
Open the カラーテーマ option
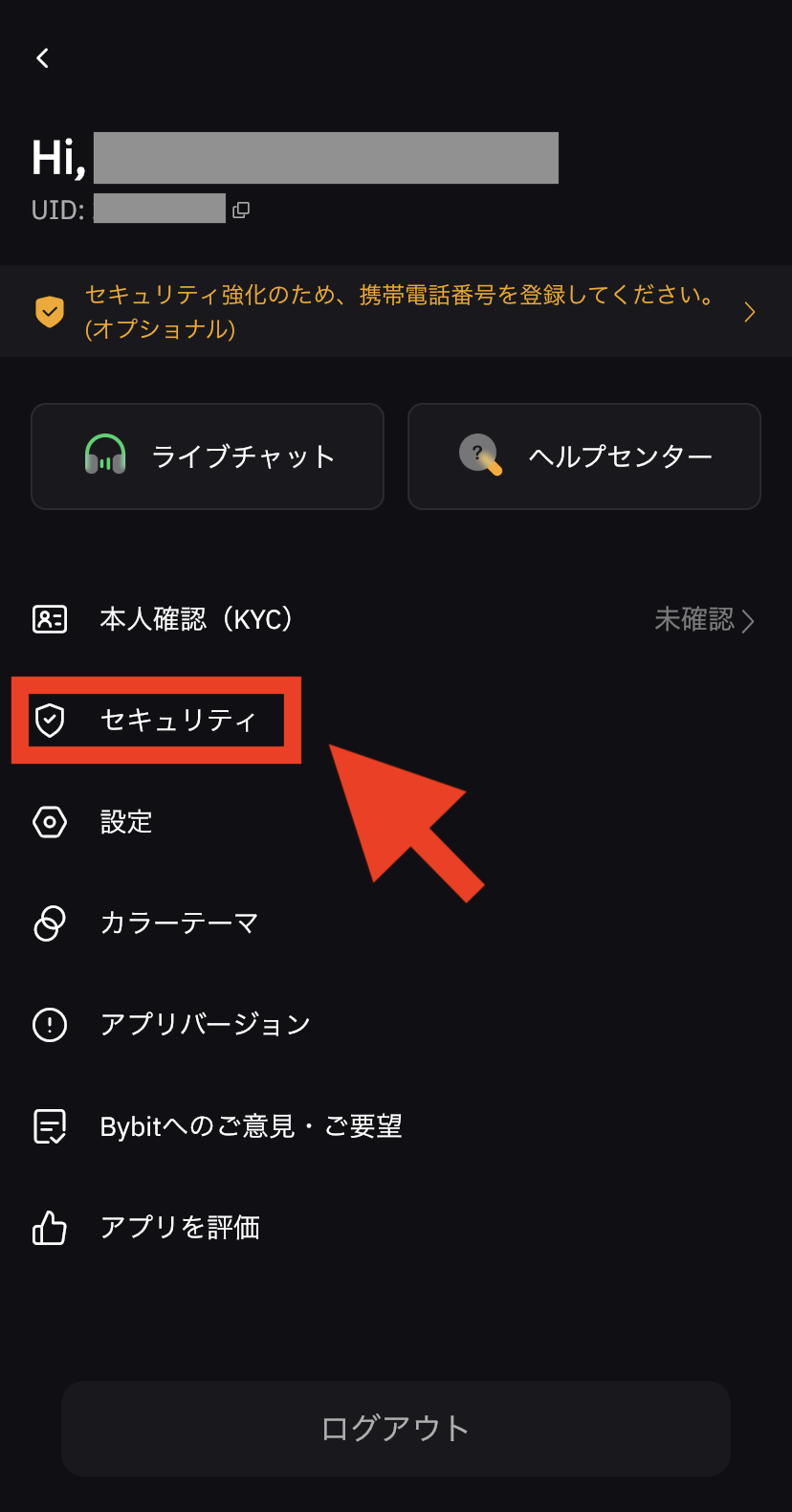click(x=396, y=923)
